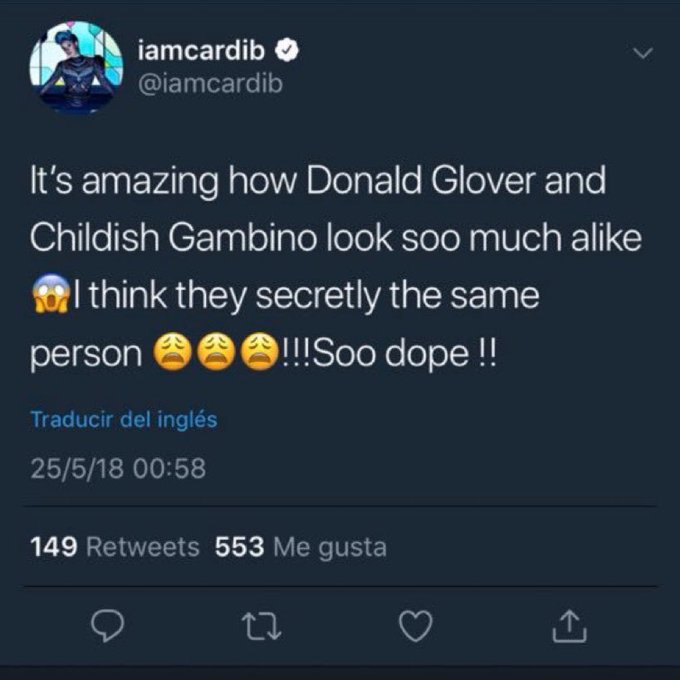The width and height of the screenshot is (680, 680).
Task: Reply to iamcardib's tweet
Action: 106,627
